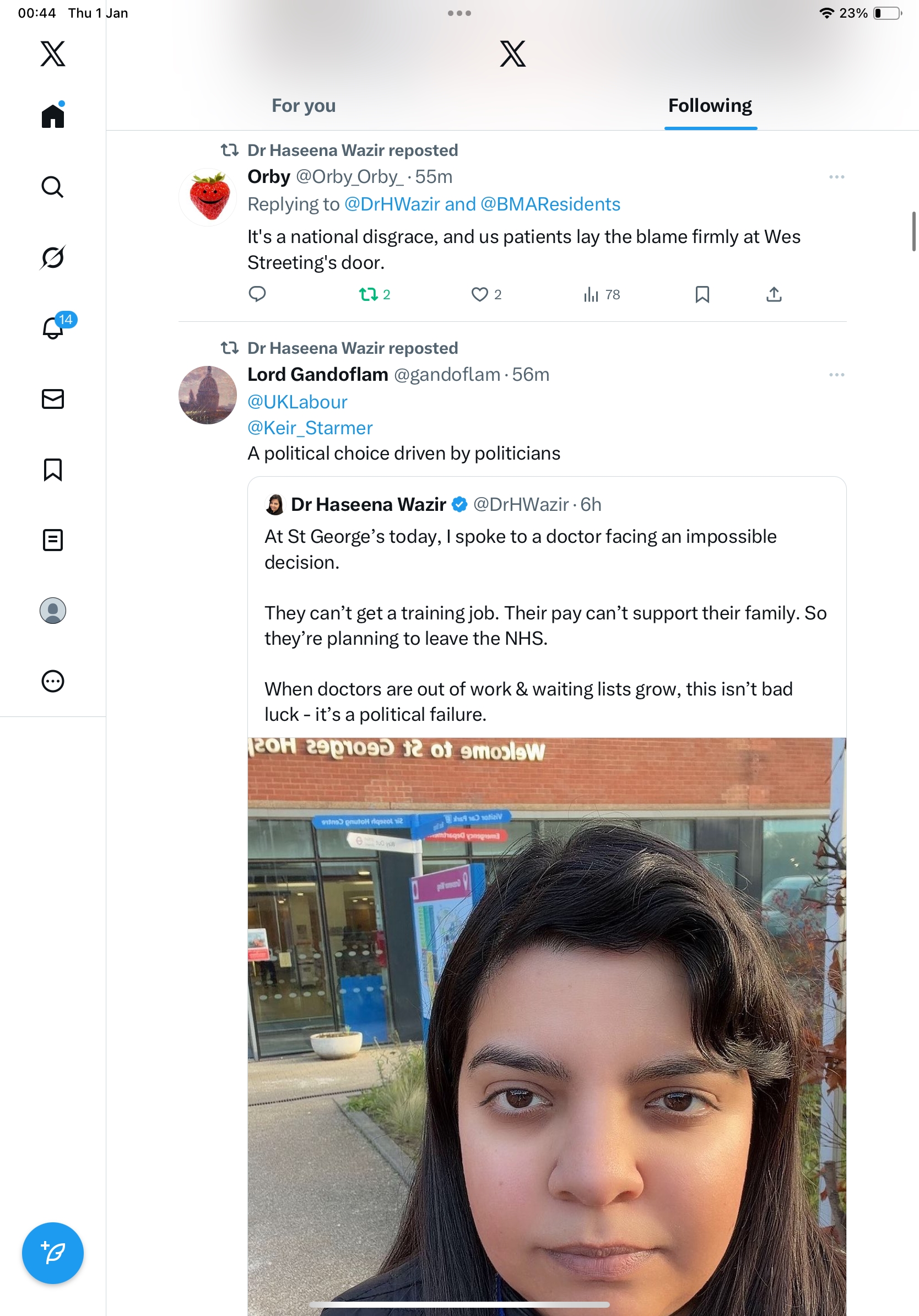Compose a new post
The height and width of the screenshot is (1316, 919).
click(53, 1253)
